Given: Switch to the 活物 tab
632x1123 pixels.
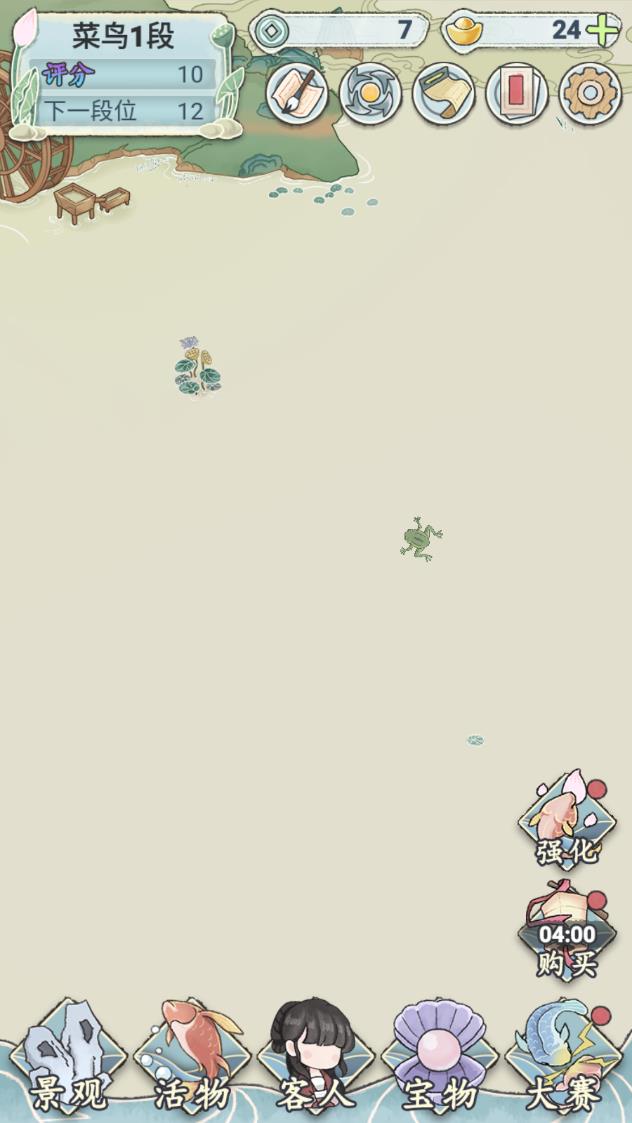Looking at the screenshot, I should (x=190, y=1062).
